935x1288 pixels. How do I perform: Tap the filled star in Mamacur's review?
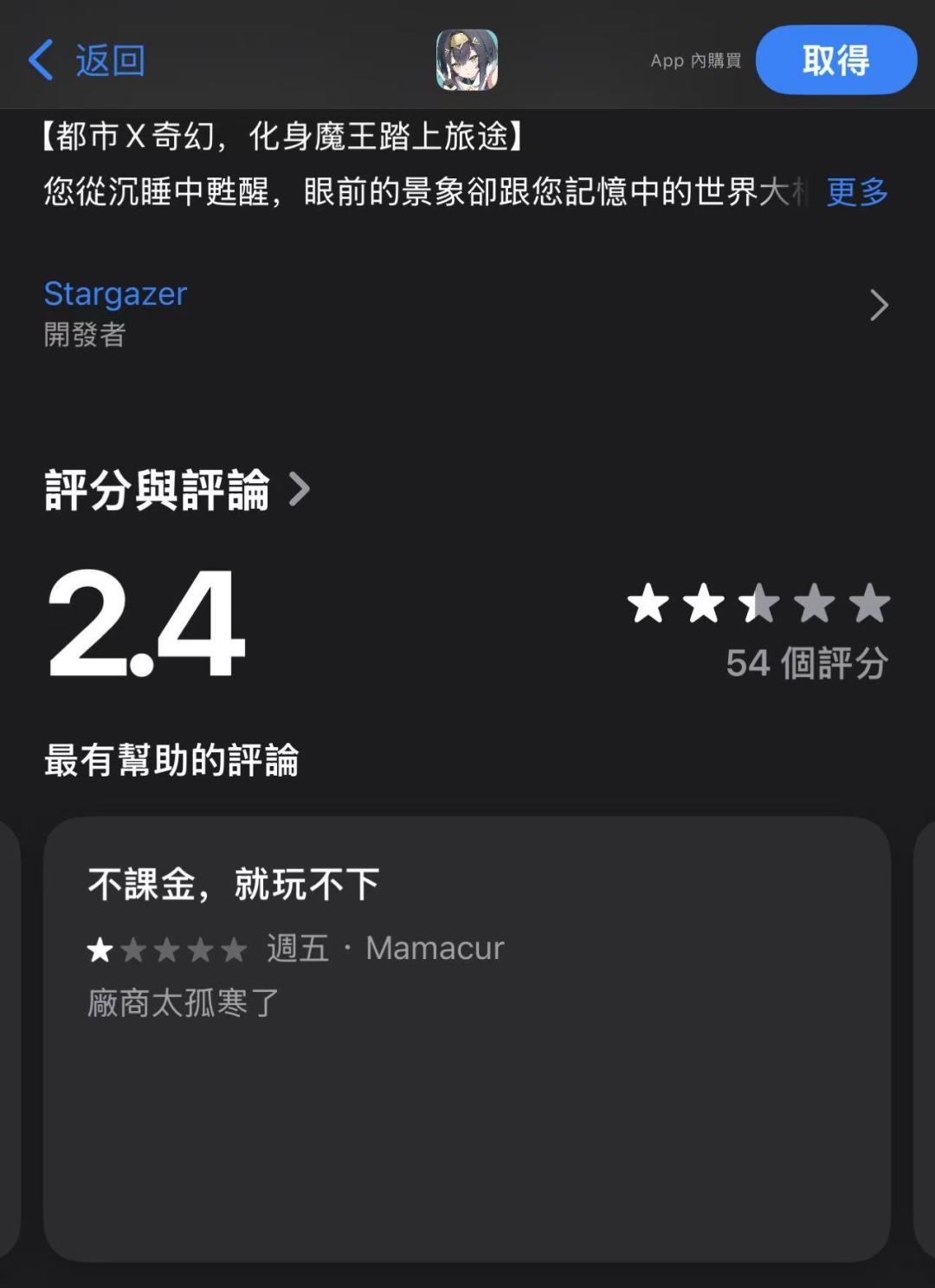tap(100, 949)
